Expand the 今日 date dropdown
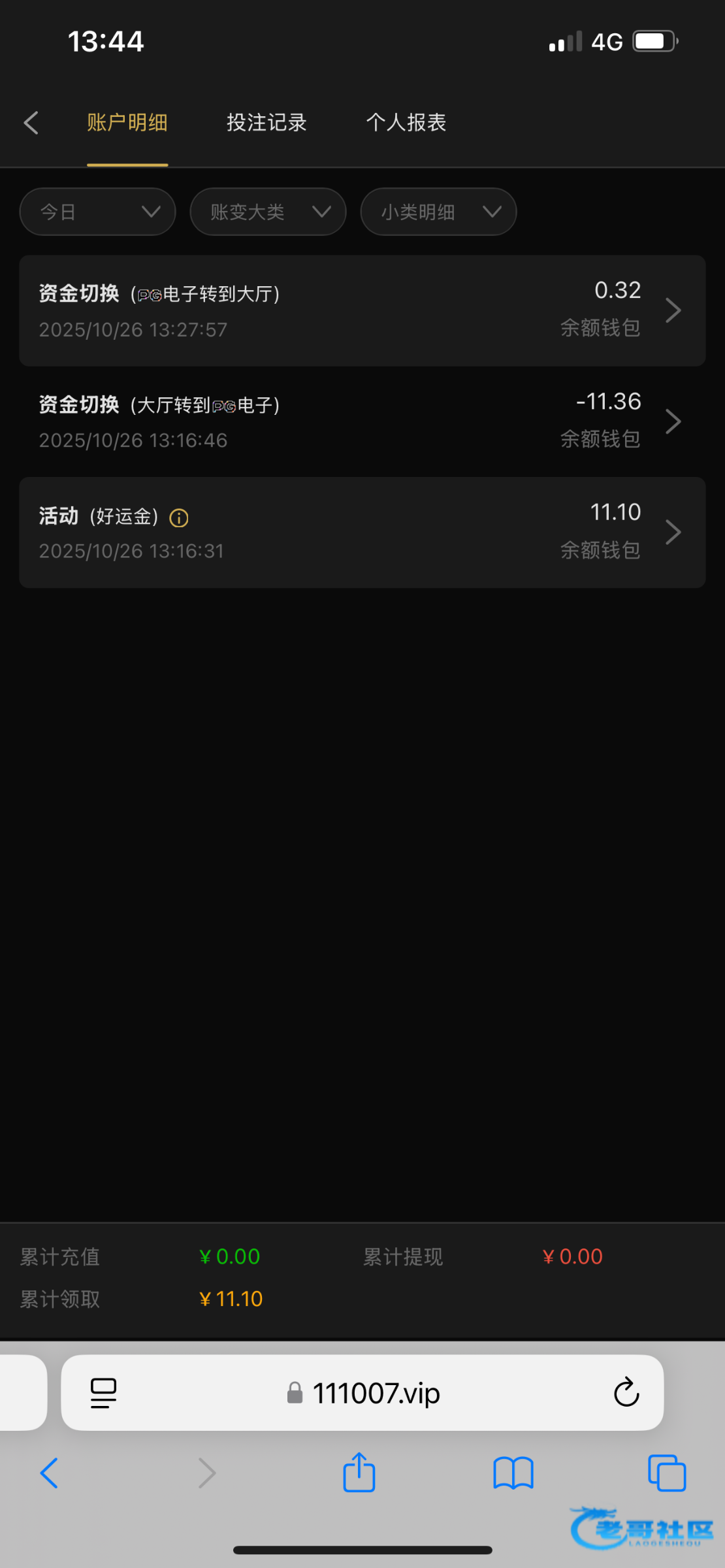This screenshot has height=1568, width=725. pyautogui.click(x=98, y=212)
